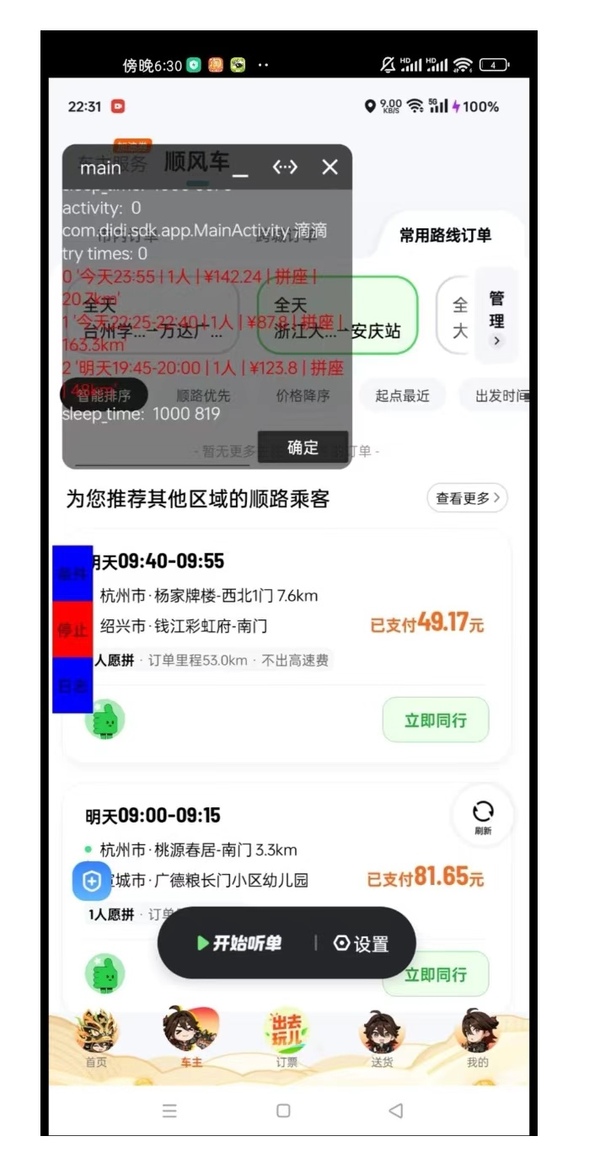This screenshot has width=600, height=1163.
Task: Switch to the 订票 tab
Action: (x=287, y=1038)
